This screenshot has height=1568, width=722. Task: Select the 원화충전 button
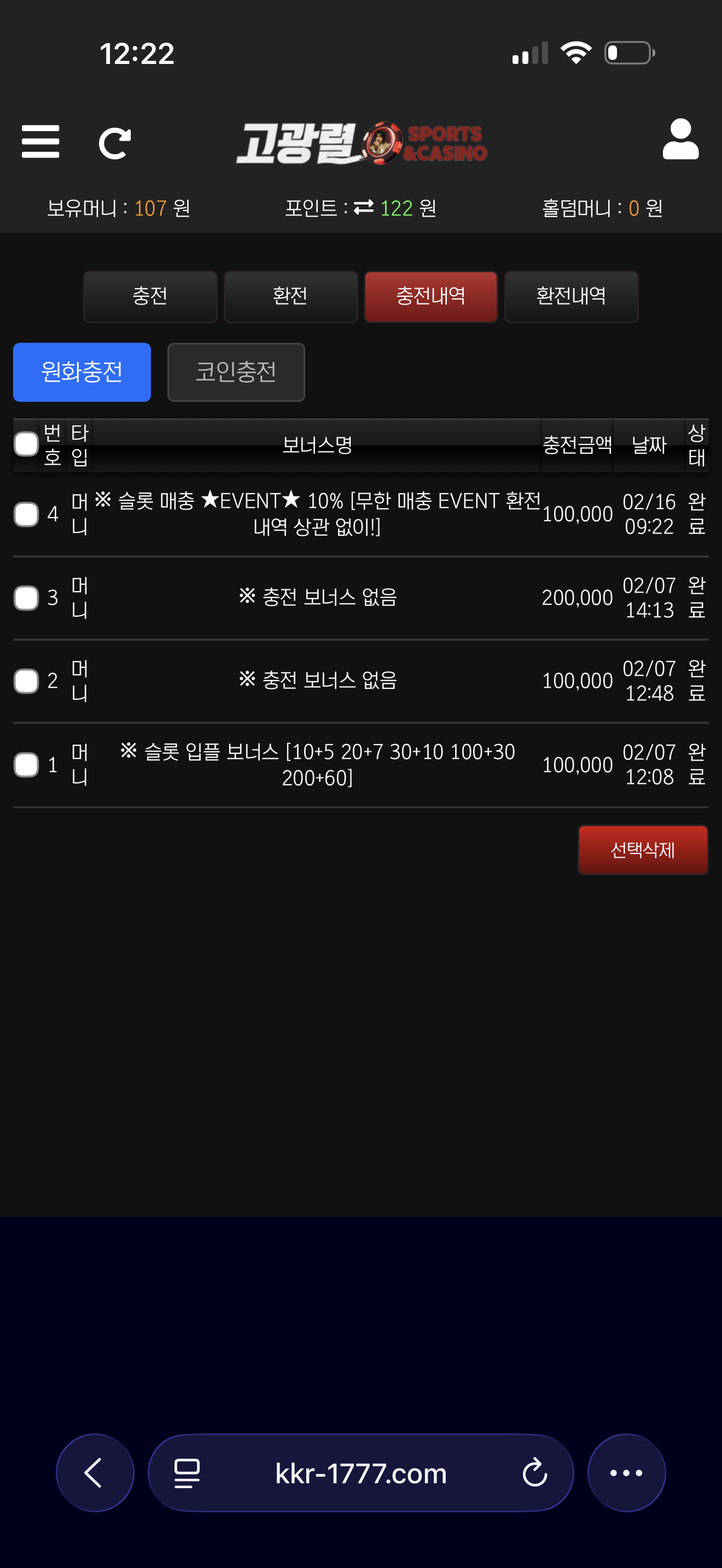81,372
